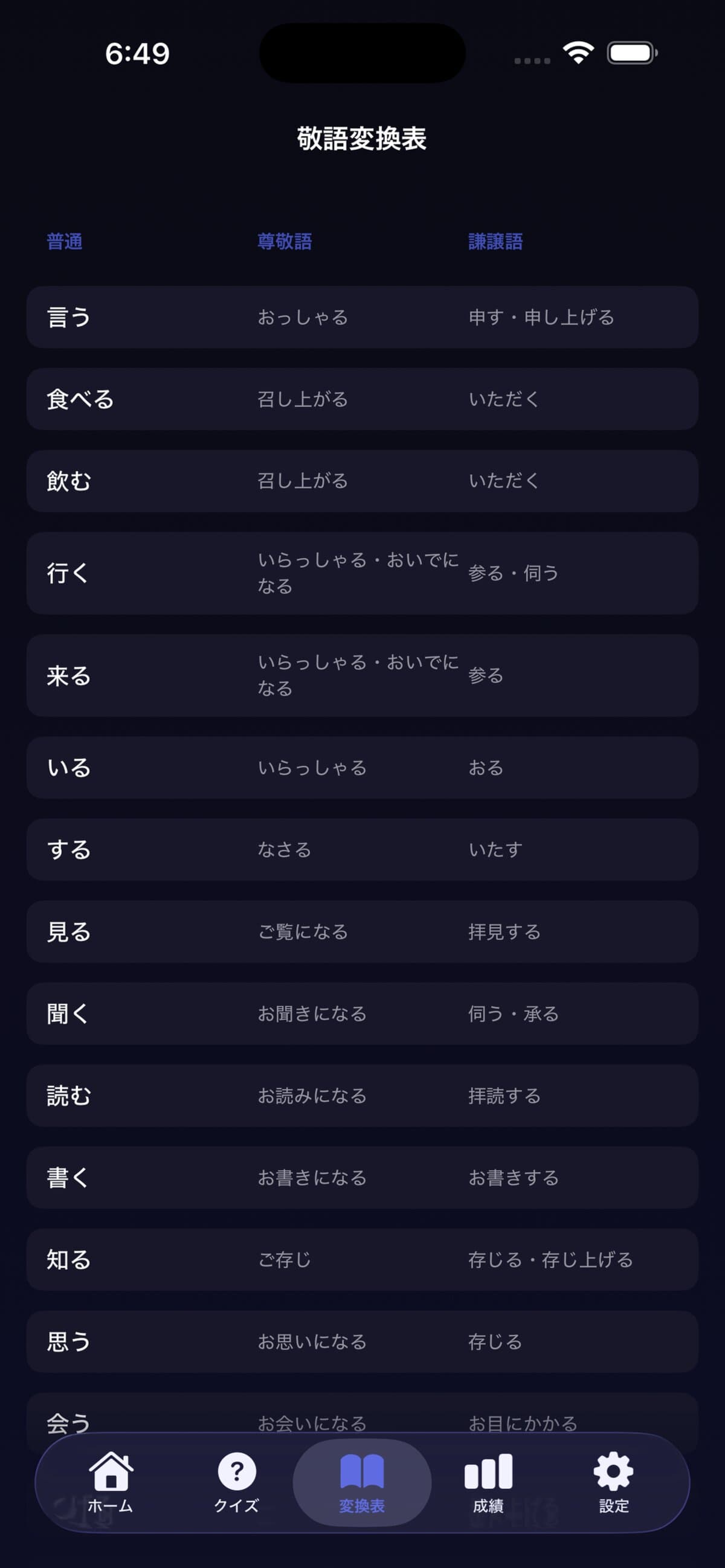Open the 設定 tab

(x=614, y=1482)
